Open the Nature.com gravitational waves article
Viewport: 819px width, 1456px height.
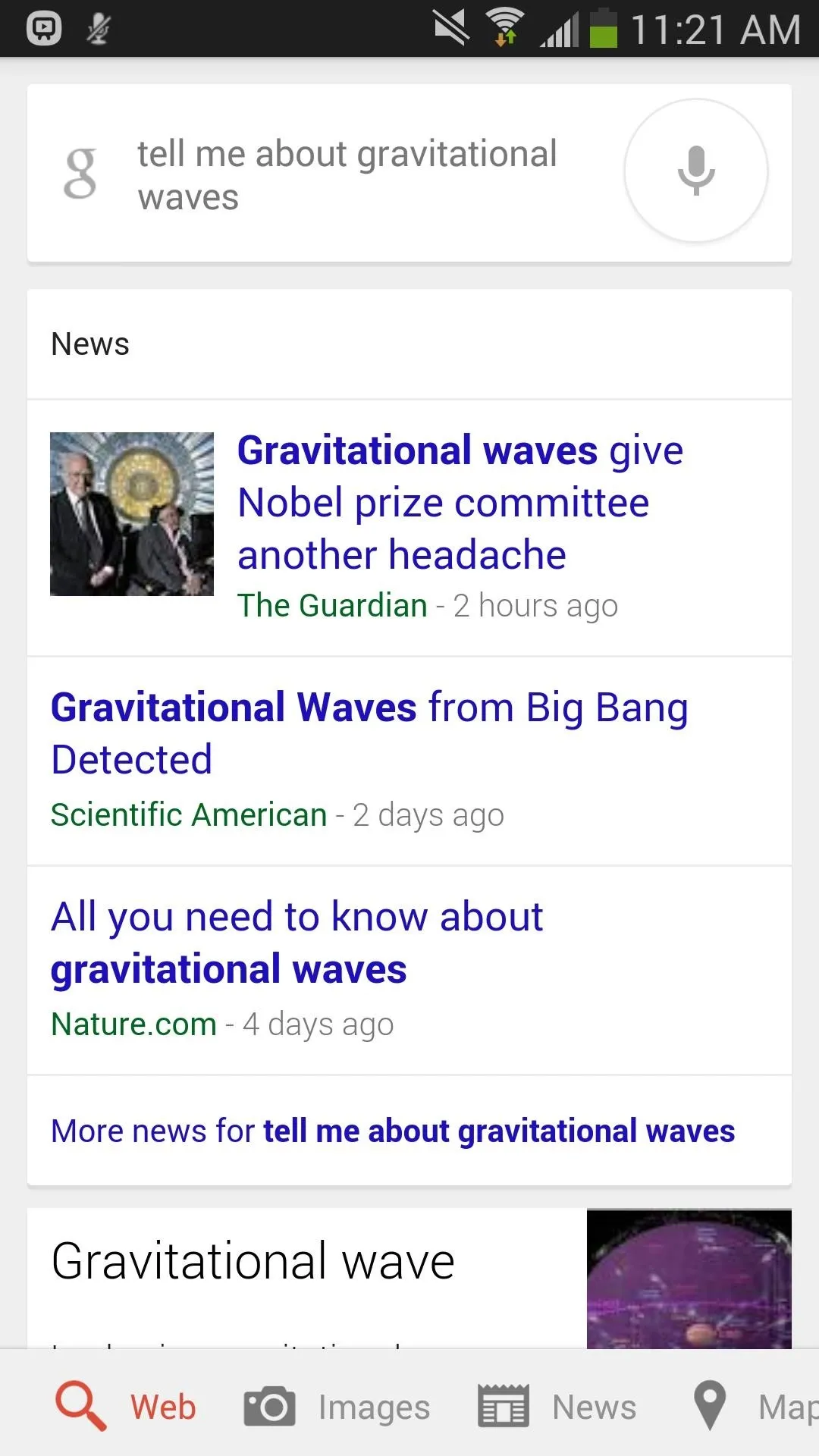coord(297,943)
